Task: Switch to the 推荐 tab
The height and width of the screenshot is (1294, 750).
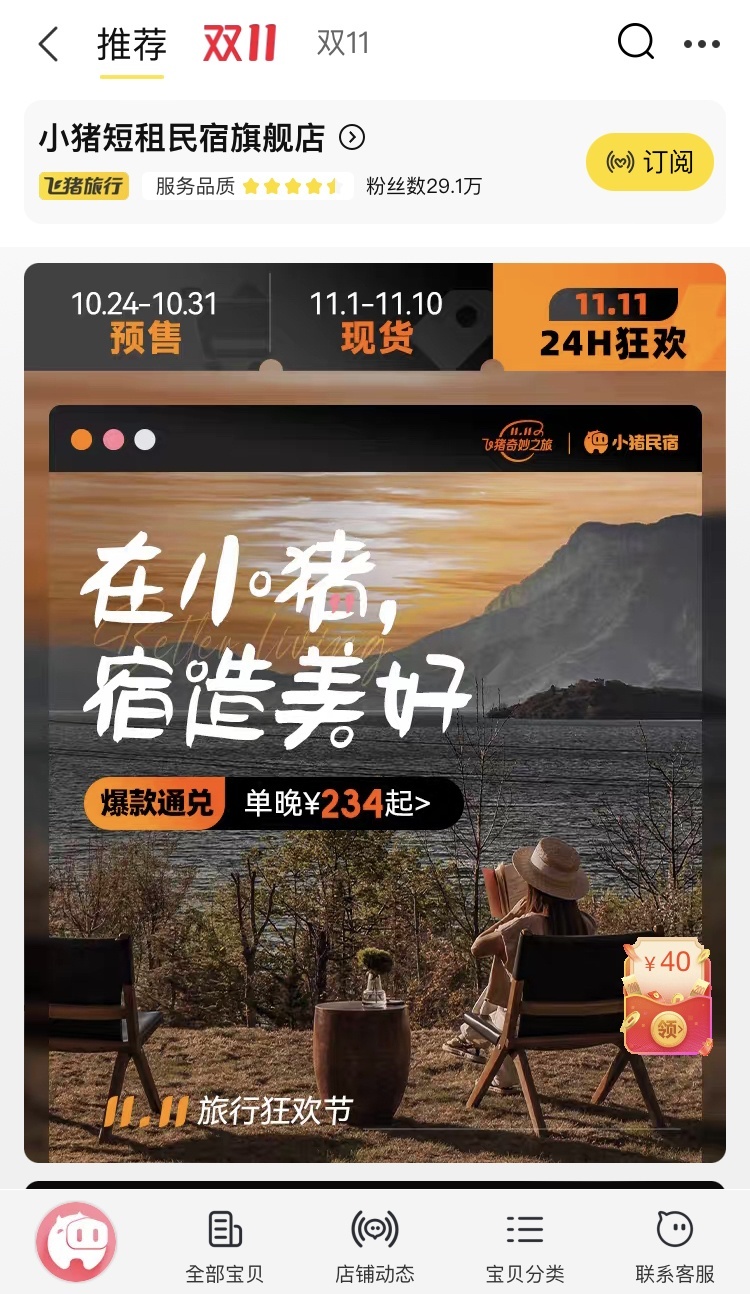Action: pyautogui.click(x=131, y=45)
